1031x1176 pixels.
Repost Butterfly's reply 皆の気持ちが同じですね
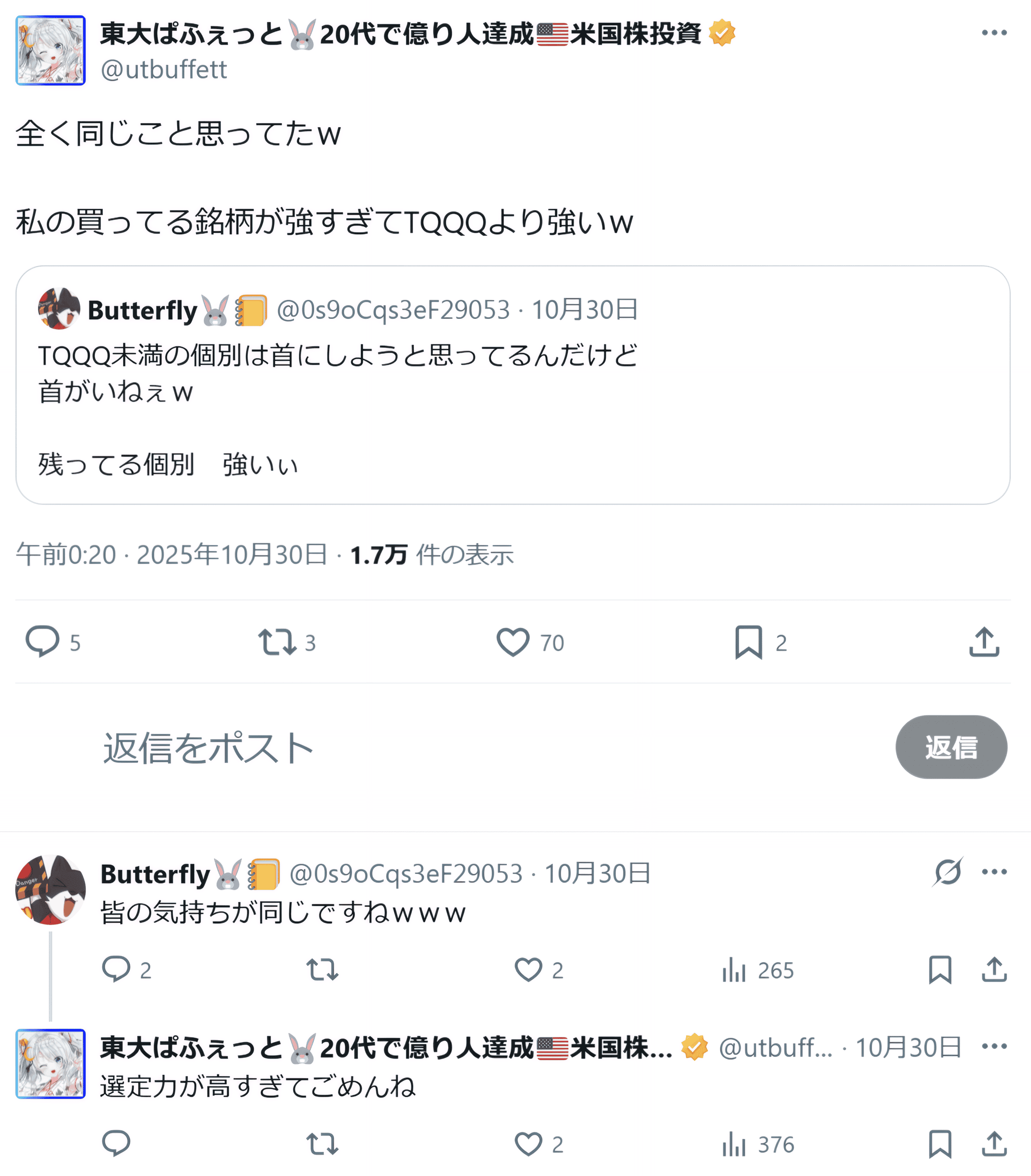(x=322, y=969)
